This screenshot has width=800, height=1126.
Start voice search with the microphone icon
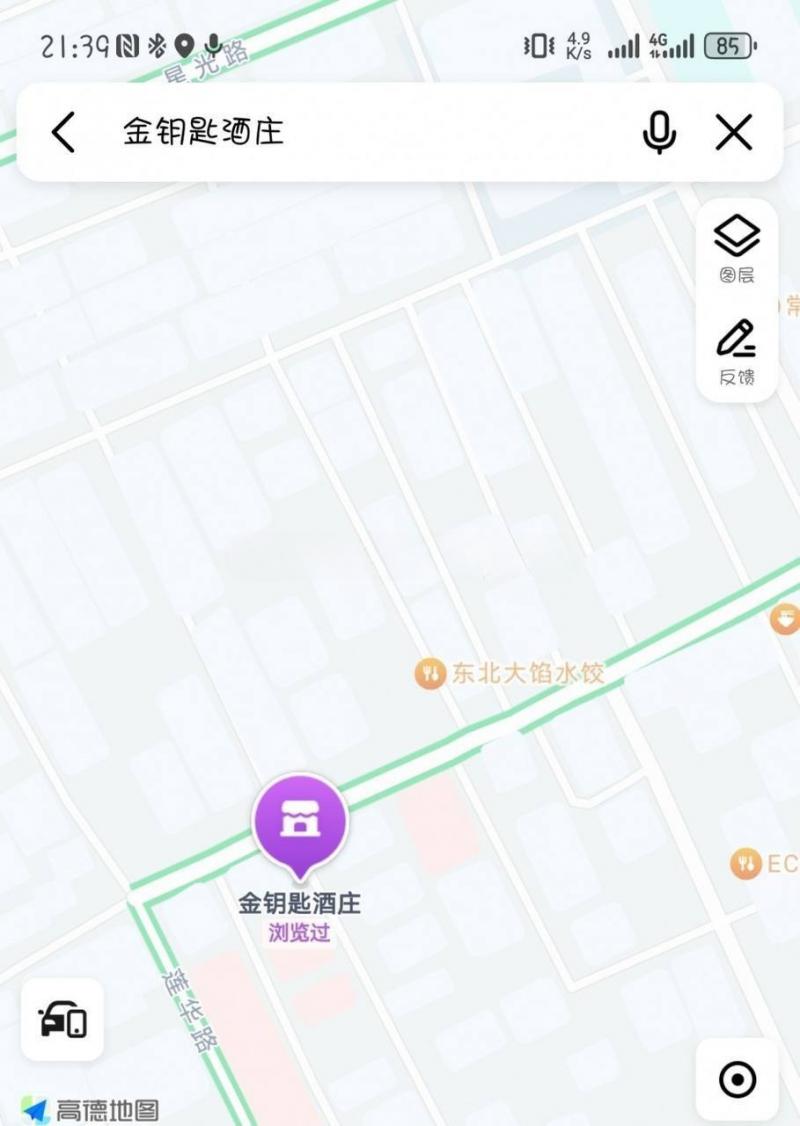pyautogui.click(x=659, y=131)
